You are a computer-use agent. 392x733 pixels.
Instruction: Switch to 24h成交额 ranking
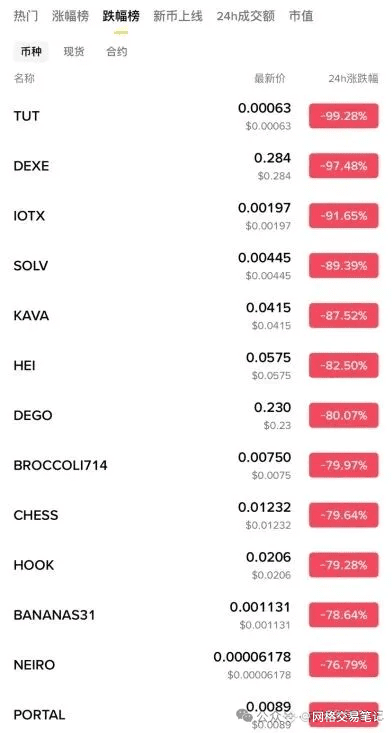point(246,16)
